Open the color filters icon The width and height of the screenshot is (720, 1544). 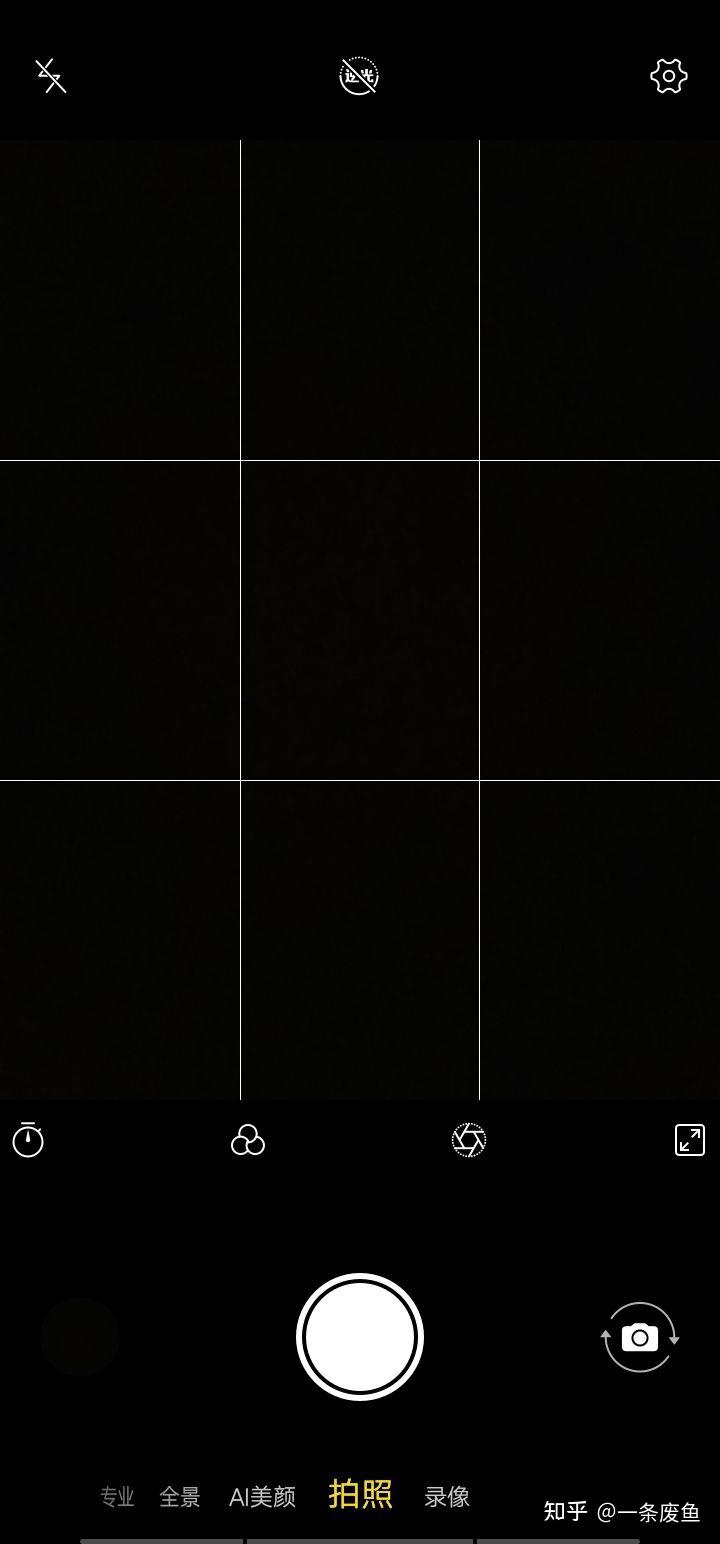[x=248, y=1140]
